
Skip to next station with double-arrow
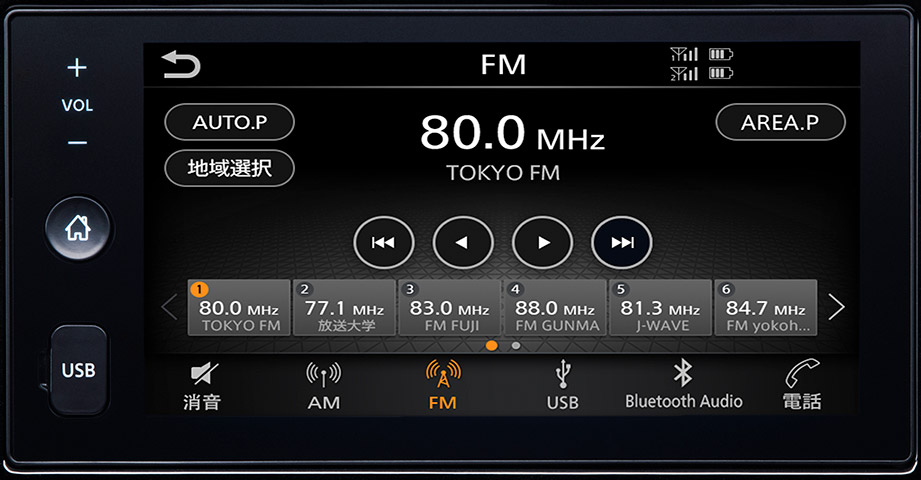621,242
